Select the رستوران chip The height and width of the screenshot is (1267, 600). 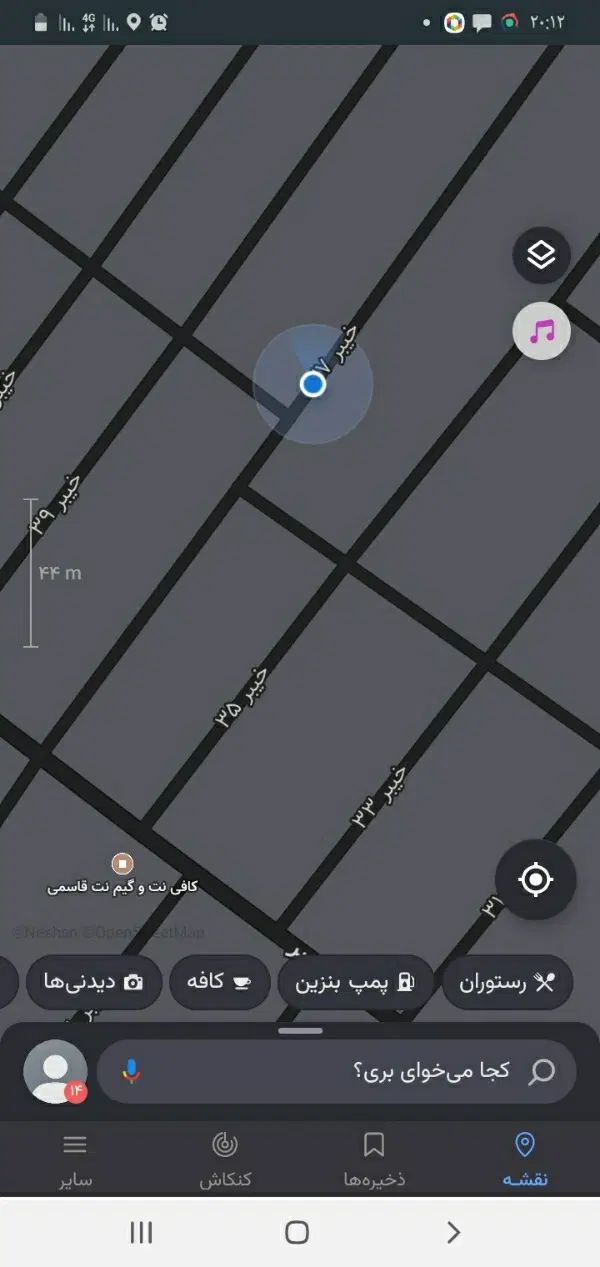pyautogui.click(x=507, y=982)
